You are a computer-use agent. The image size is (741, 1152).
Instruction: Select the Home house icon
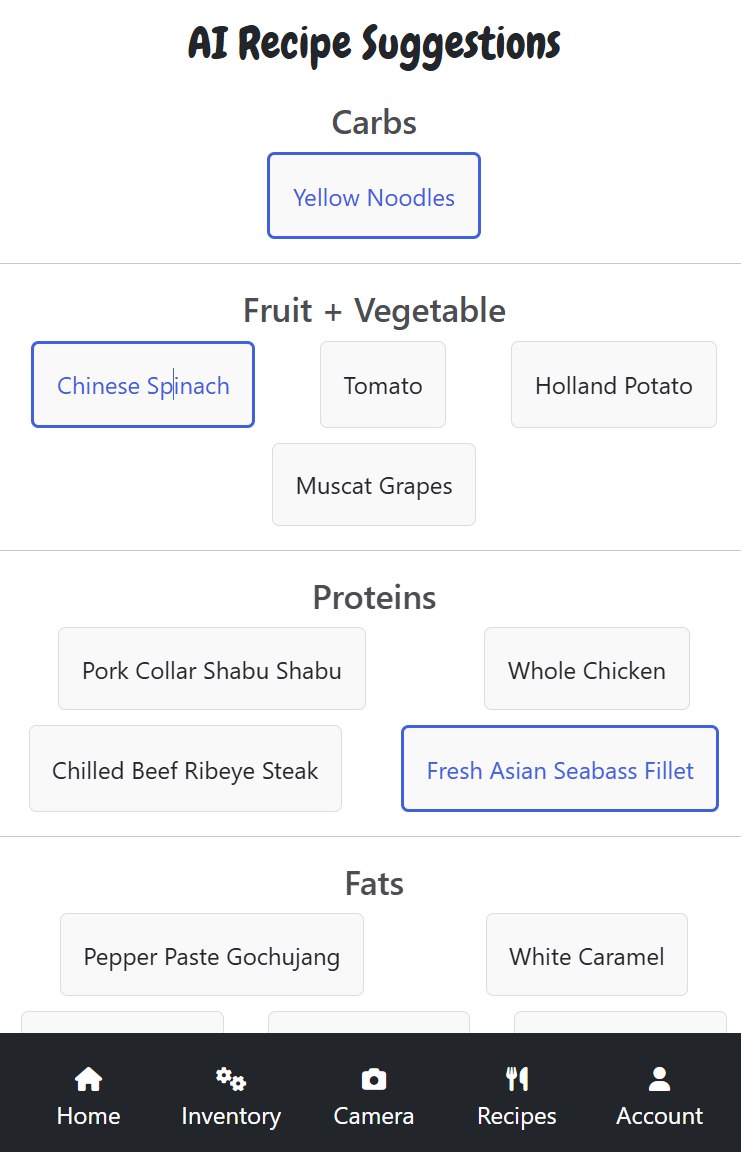pyautogui.click(x=88, y=1079)
